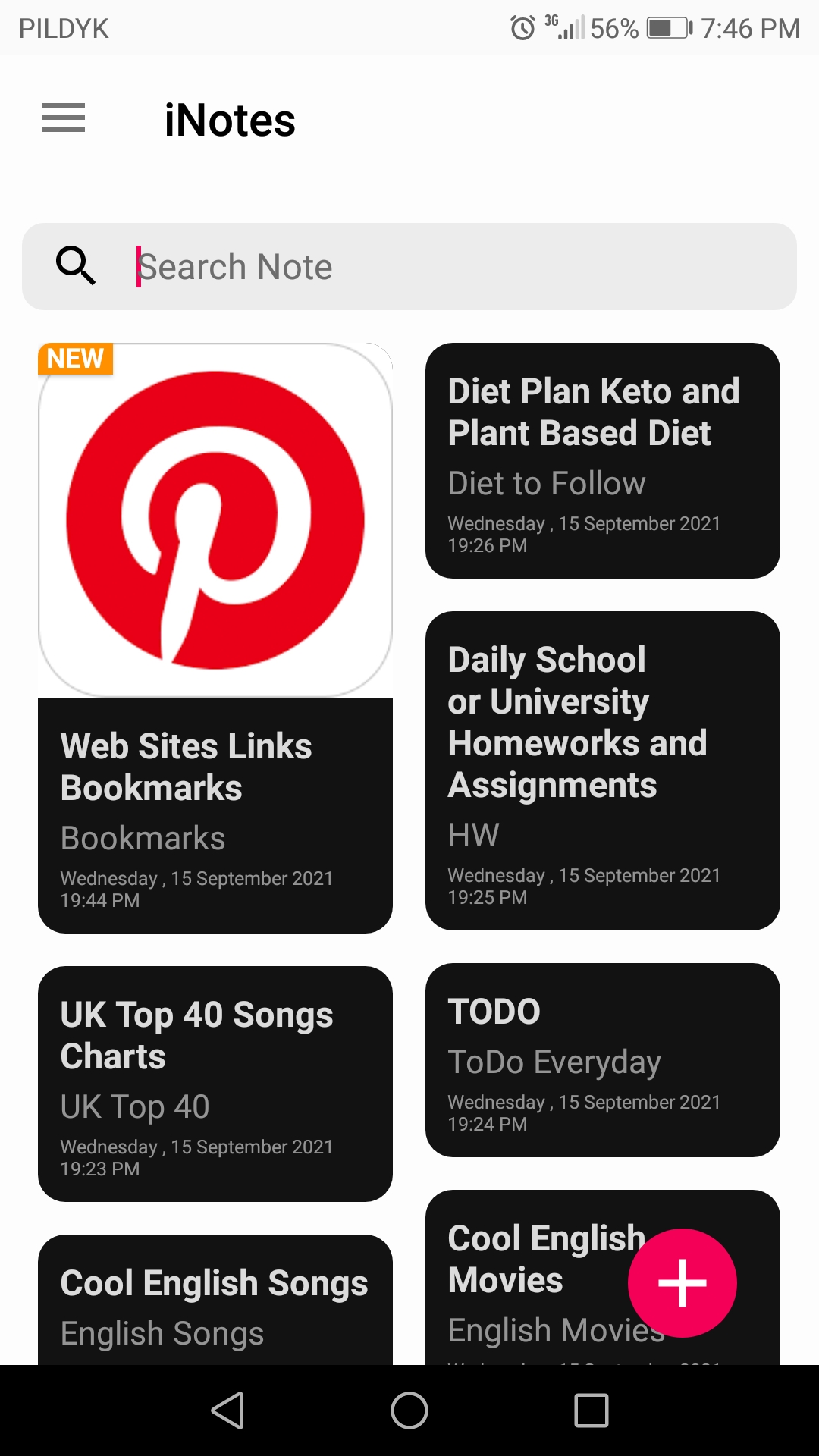
Task: Open the TODO note
Action: [x=603, y=1060]
